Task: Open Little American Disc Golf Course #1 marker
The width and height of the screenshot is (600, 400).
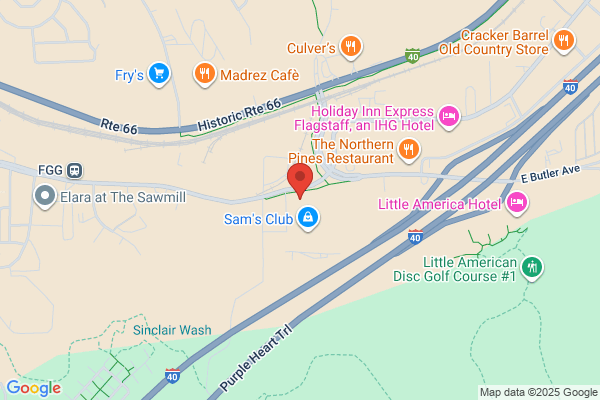Action: tap(533, 266)
